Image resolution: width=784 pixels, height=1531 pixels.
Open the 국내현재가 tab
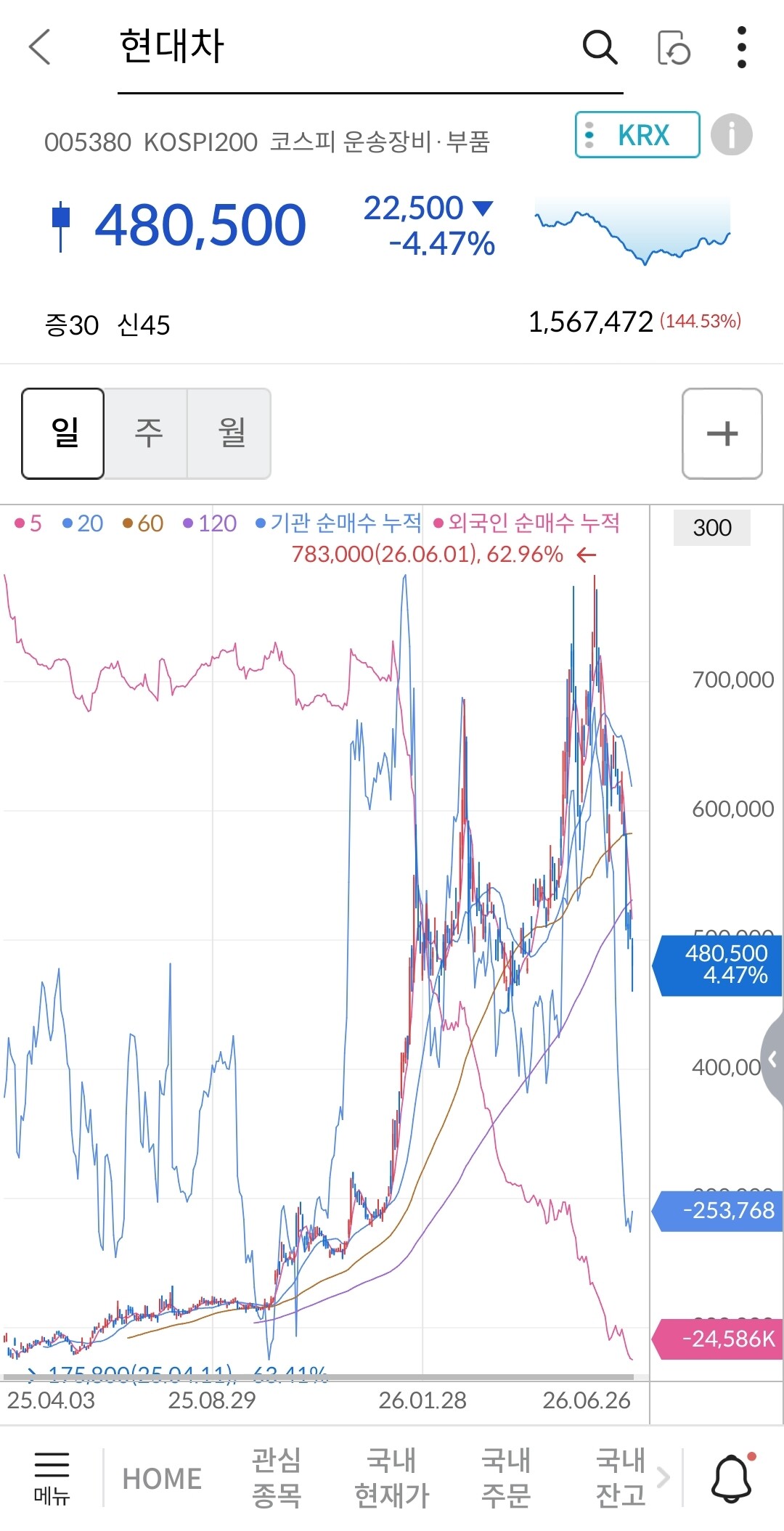point(392,1477)
